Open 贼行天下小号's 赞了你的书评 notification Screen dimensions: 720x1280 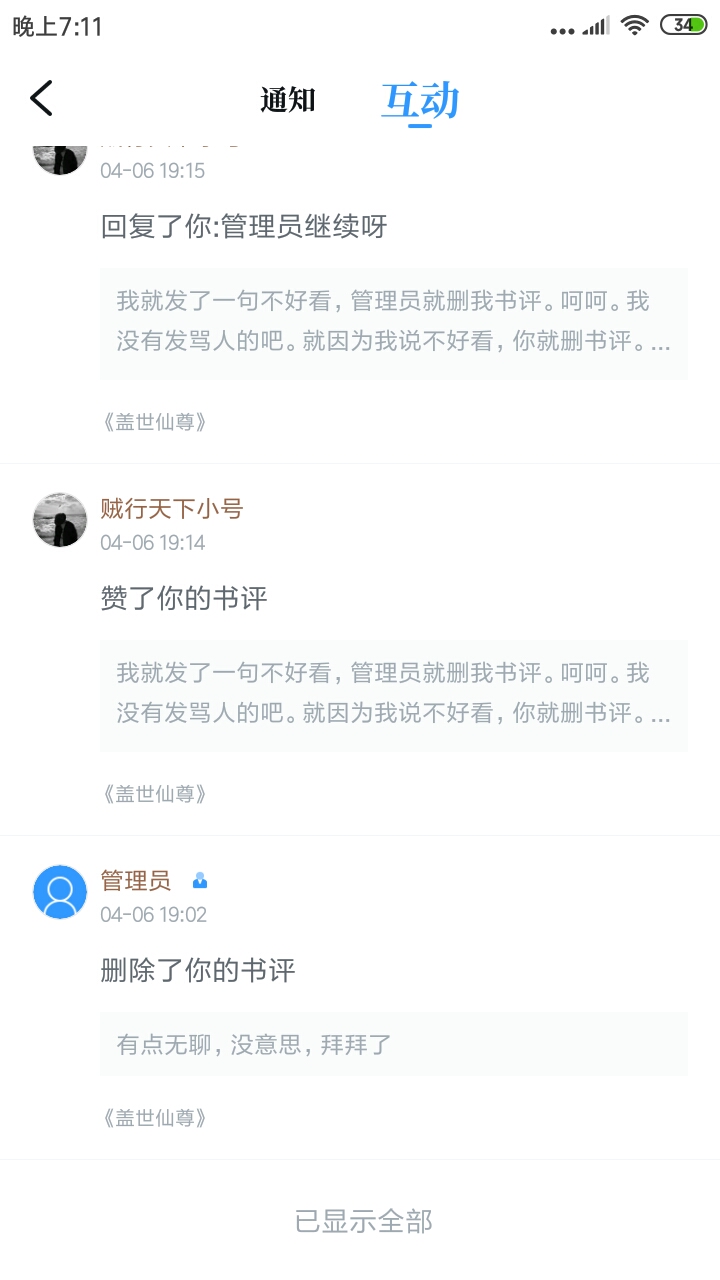184,599
